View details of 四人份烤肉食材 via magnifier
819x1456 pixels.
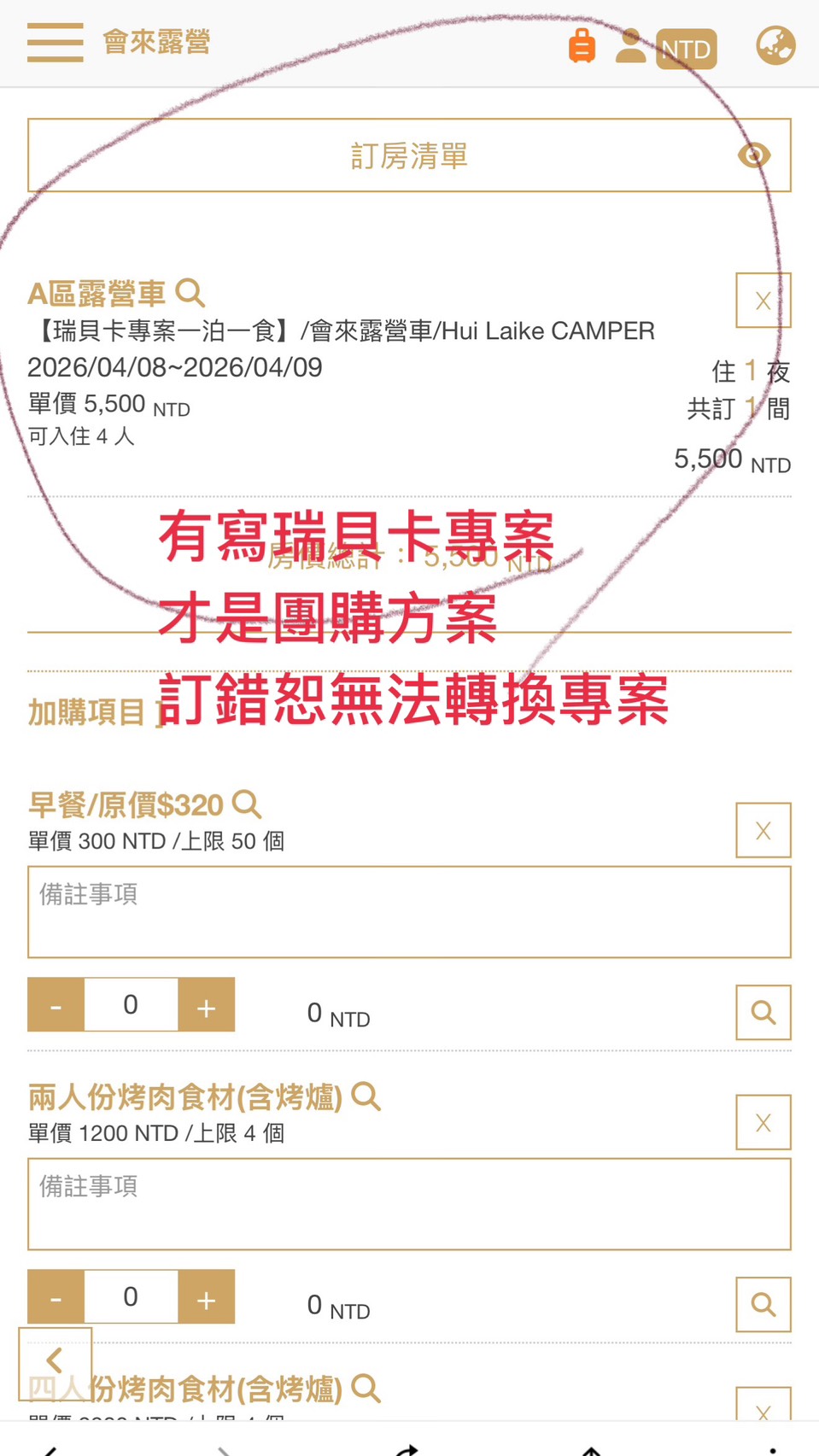(366, 1388)
